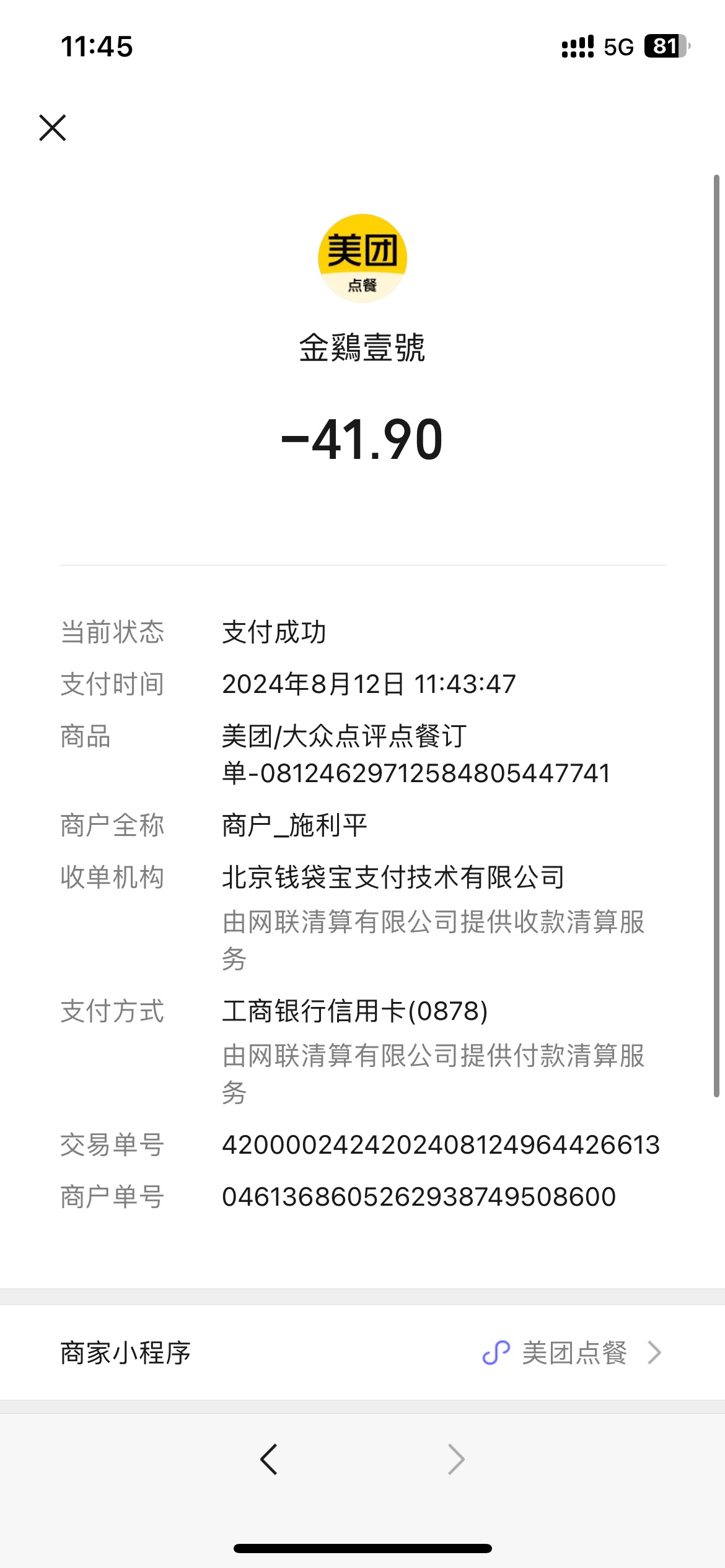Tap the 美团点餐 merchant logo
725x1568 pixels.
[x=362, y=258]
